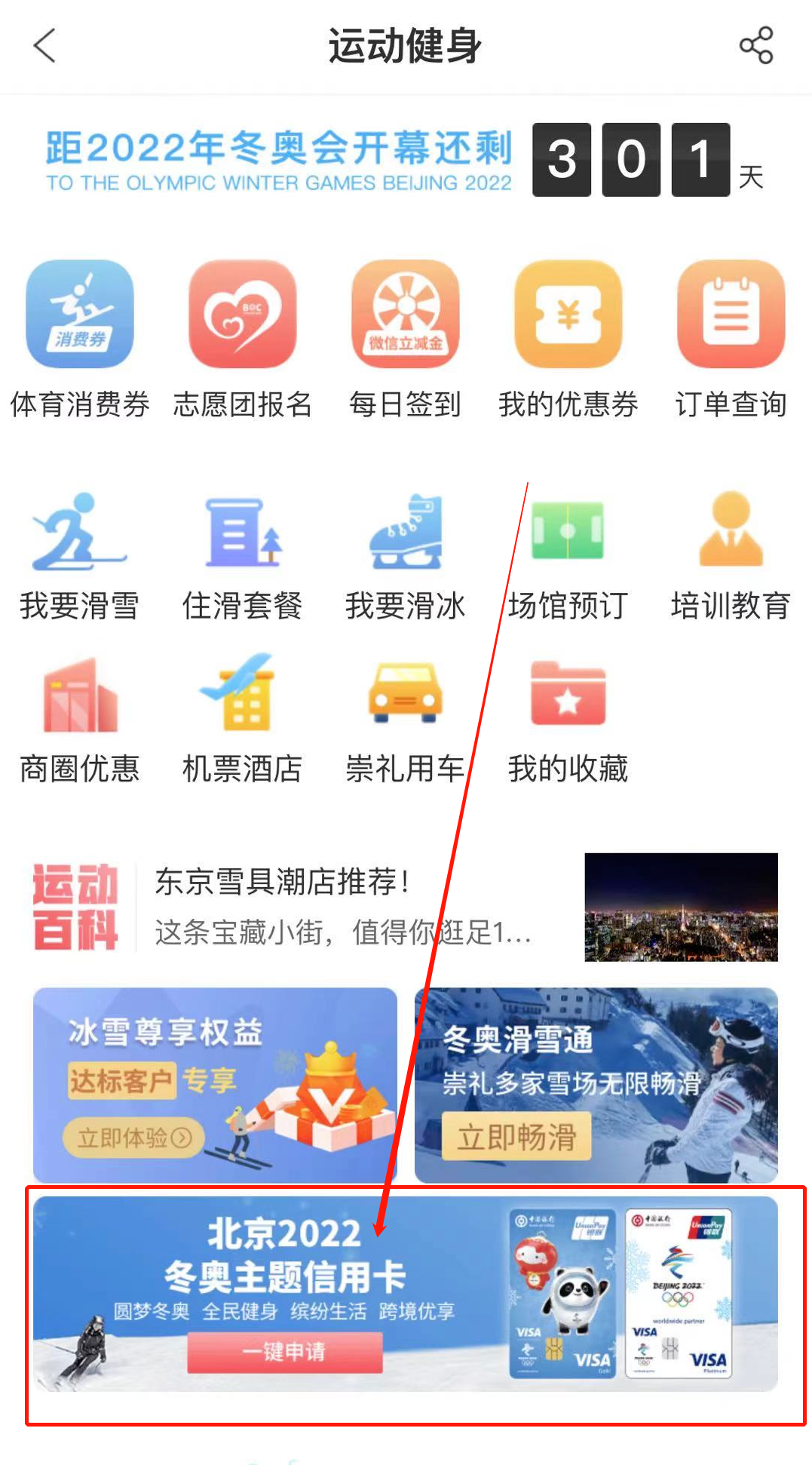Tap 一键申请 for 冬奥主题信用卡
The height and width of the screenshot is (1465, 812).
point(285,1352)
